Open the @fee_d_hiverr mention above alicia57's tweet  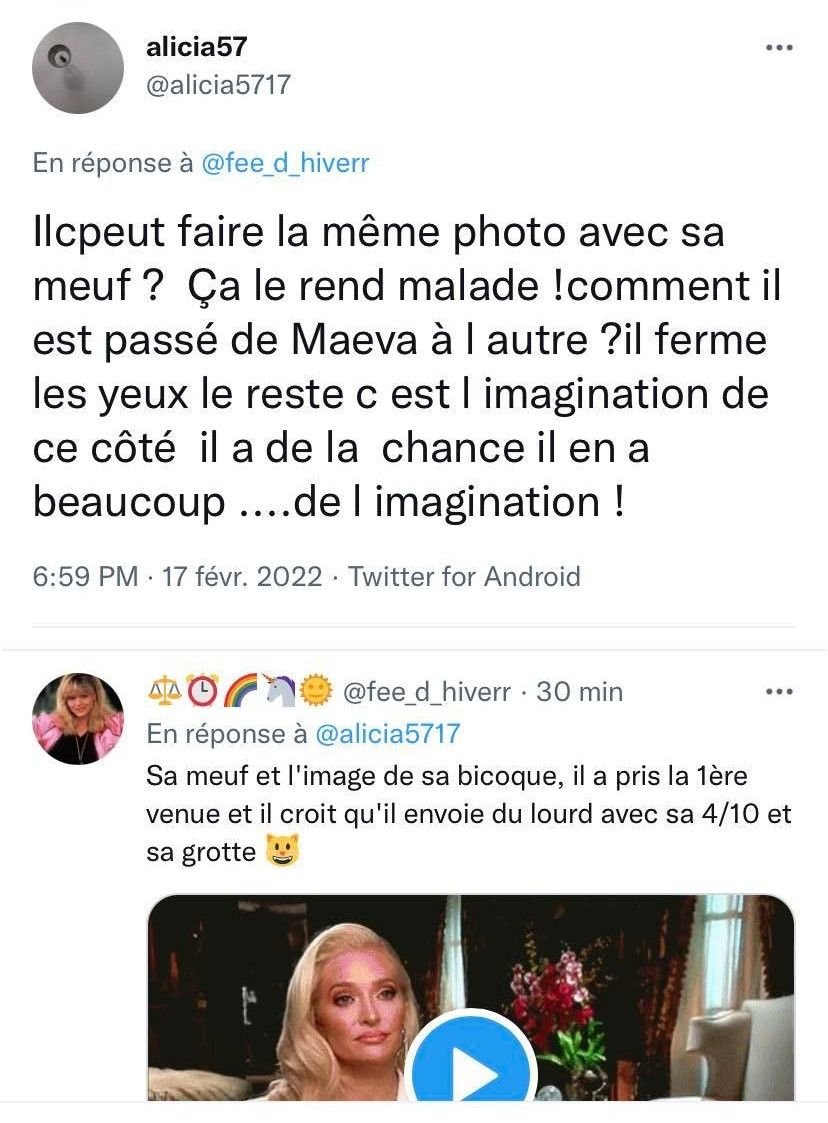(285, 163)
